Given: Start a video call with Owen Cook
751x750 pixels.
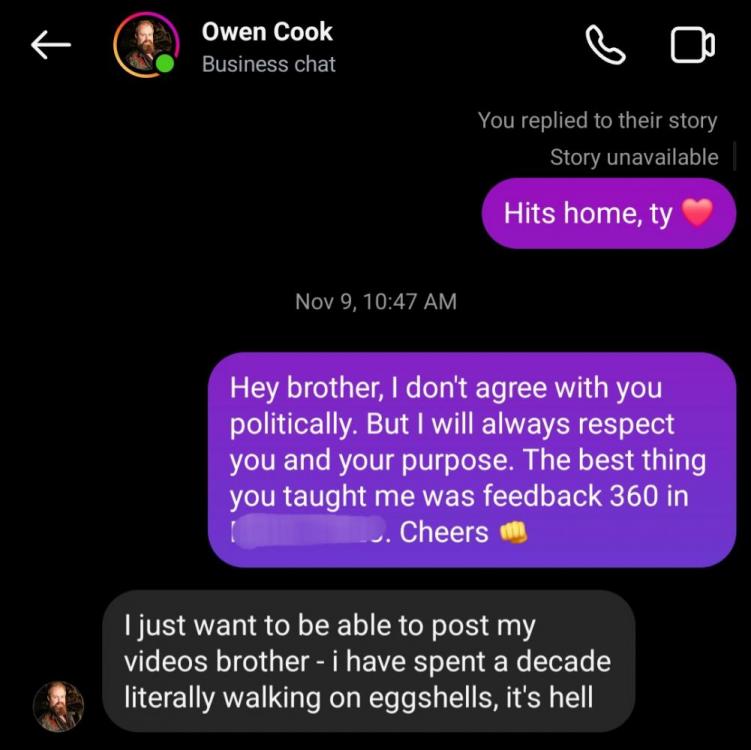Looking at the screenshot, I should [692, 46].
